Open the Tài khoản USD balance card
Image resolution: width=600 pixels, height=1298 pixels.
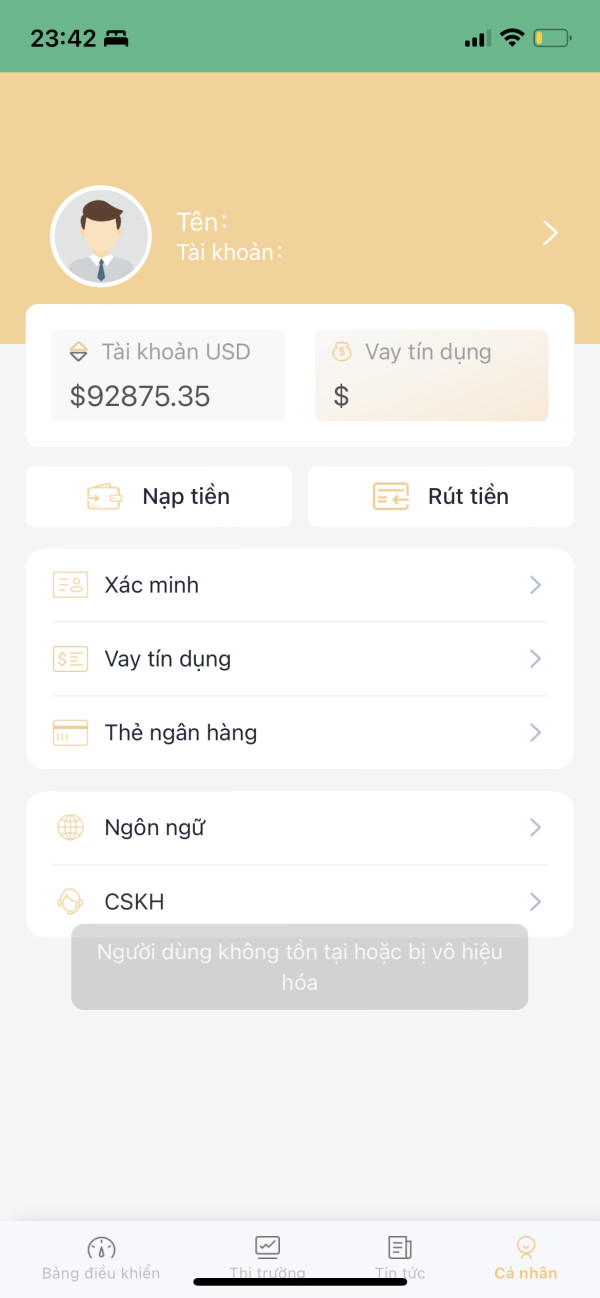pos(168,376)
